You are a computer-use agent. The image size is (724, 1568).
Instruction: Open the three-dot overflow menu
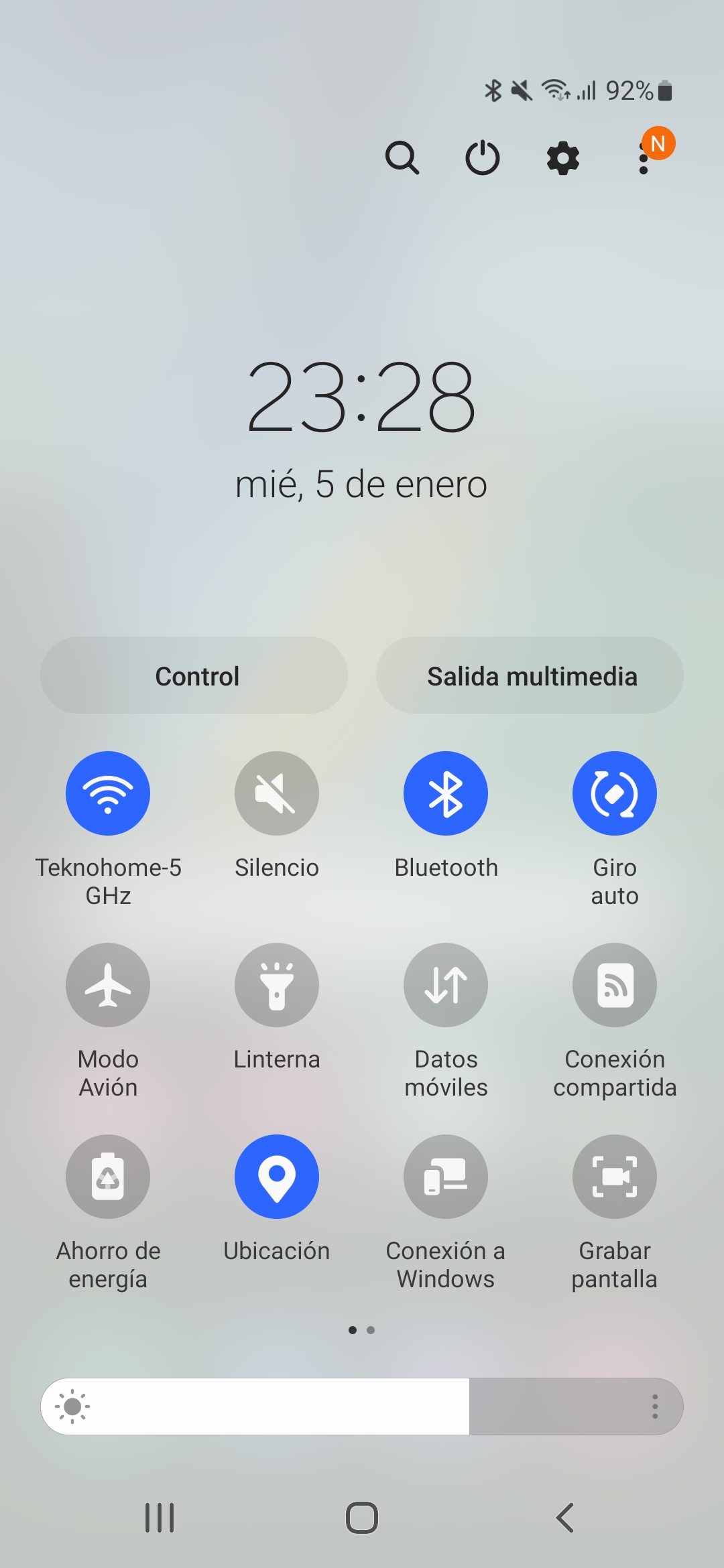pyautogui.click(x=644, y=158)
